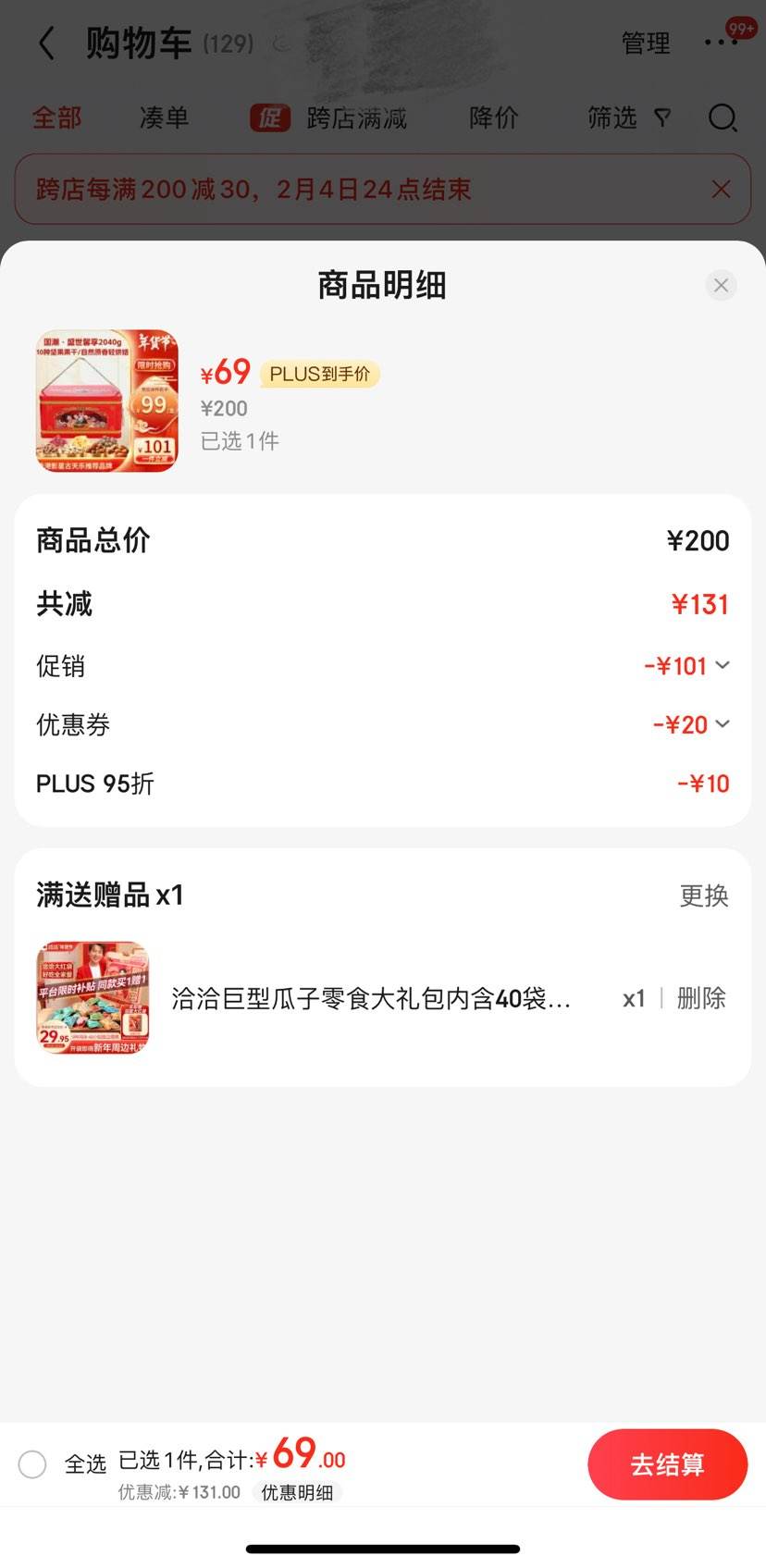766x1568 pixels.
Task: Open 优惠明细 discount details
Action: 297,1492
